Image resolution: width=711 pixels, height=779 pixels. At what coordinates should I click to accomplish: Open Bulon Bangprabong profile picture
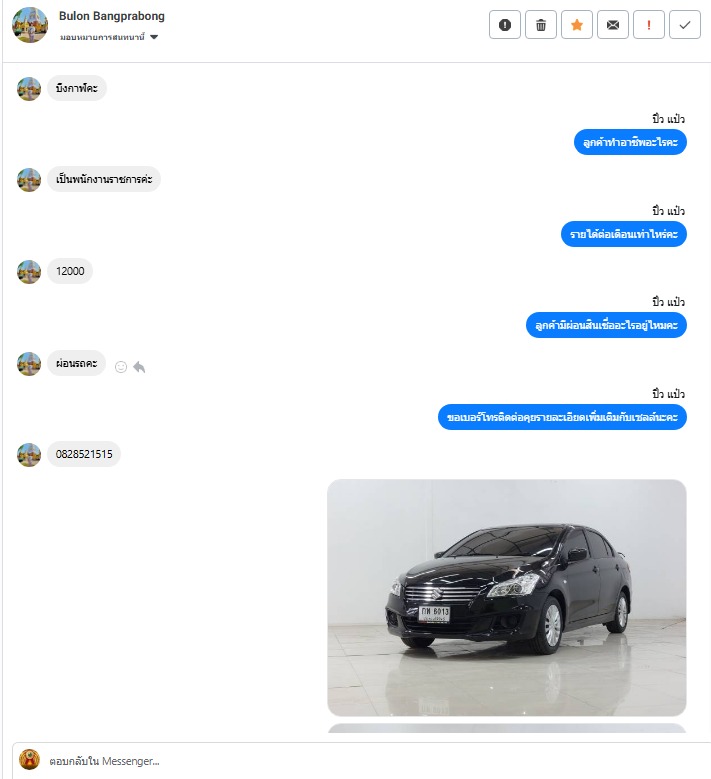pos(30,25)
